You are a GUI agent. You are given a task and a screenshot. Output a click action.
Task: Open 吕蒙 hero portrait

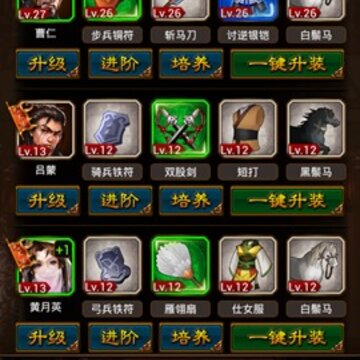pyautogui.click(x=46, y=129)
